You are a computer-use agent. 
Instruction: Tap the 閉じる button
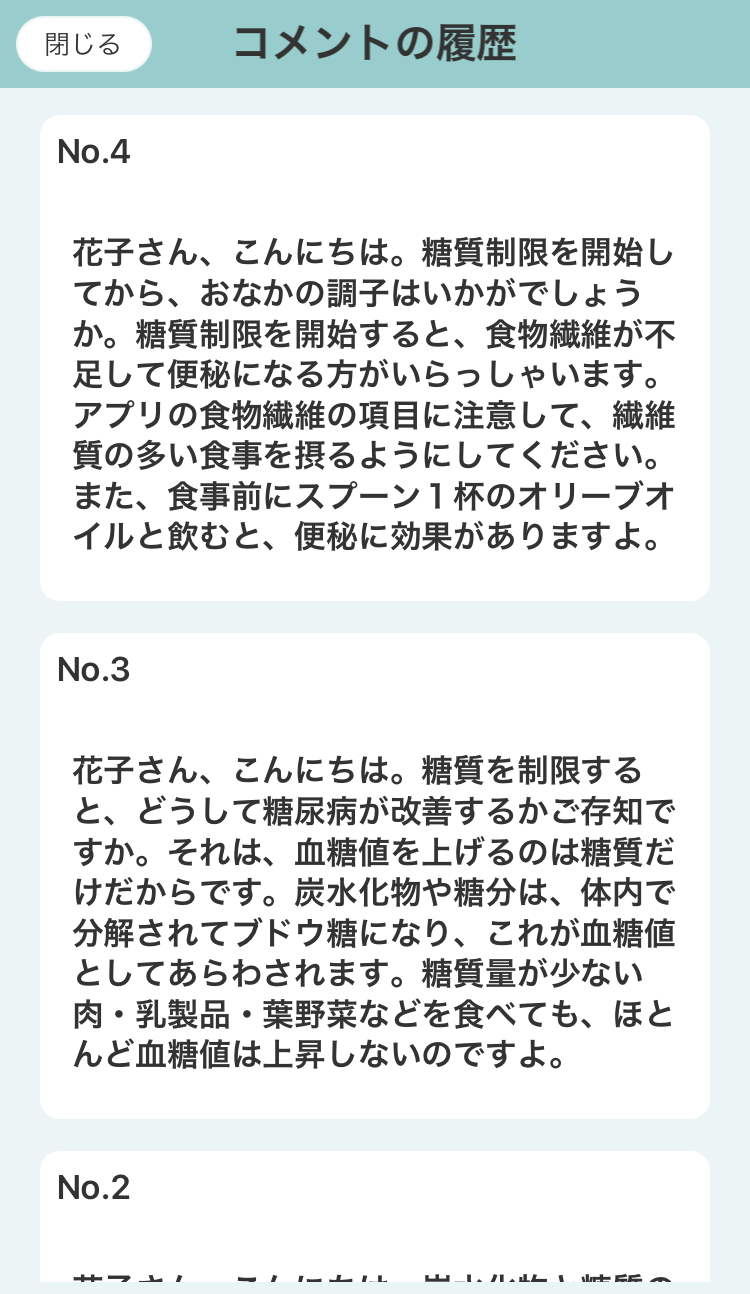click(x=84, y=44)
